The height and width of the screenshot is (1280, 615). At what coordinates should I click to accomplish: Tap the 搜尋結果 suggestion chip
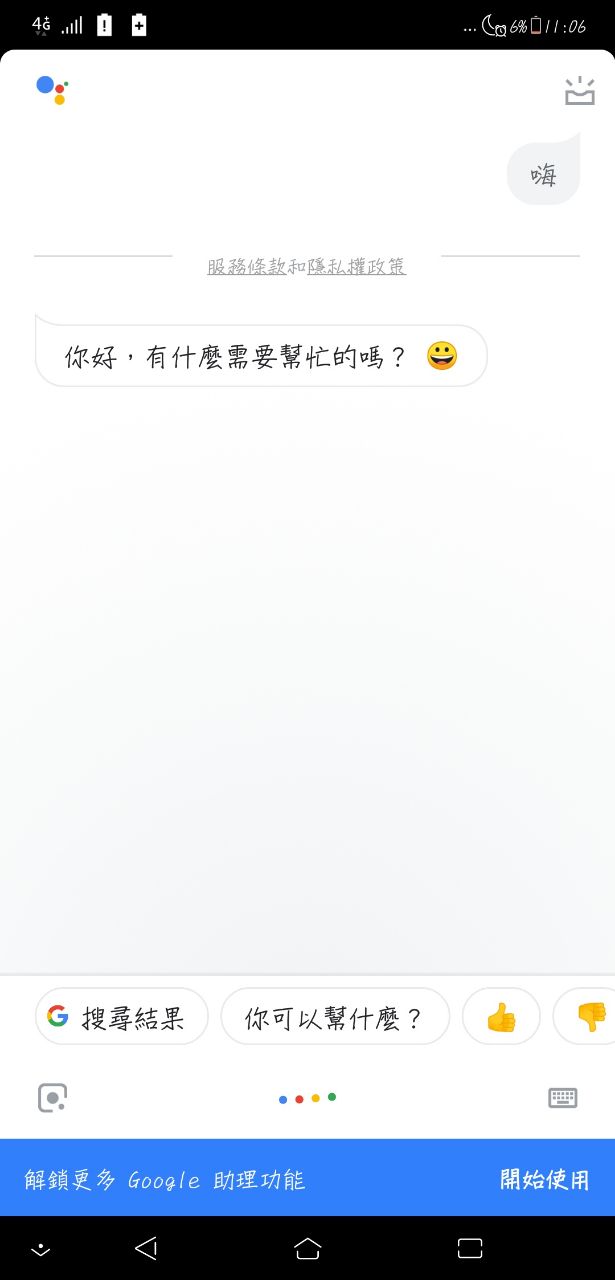pos(122,1017)
